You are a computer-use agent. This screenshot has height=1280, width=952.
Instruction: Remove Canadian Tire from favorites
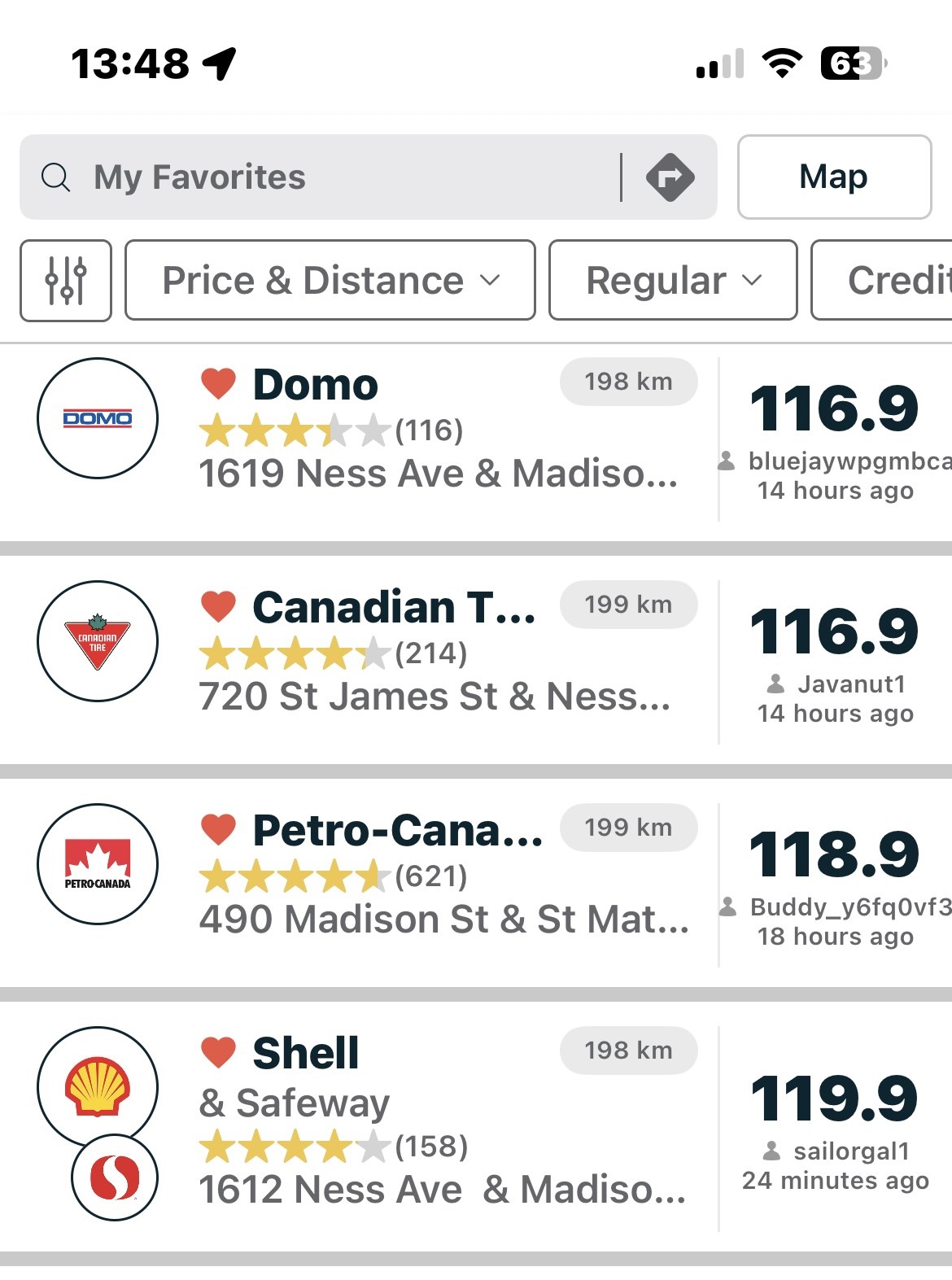click(218, 606)
